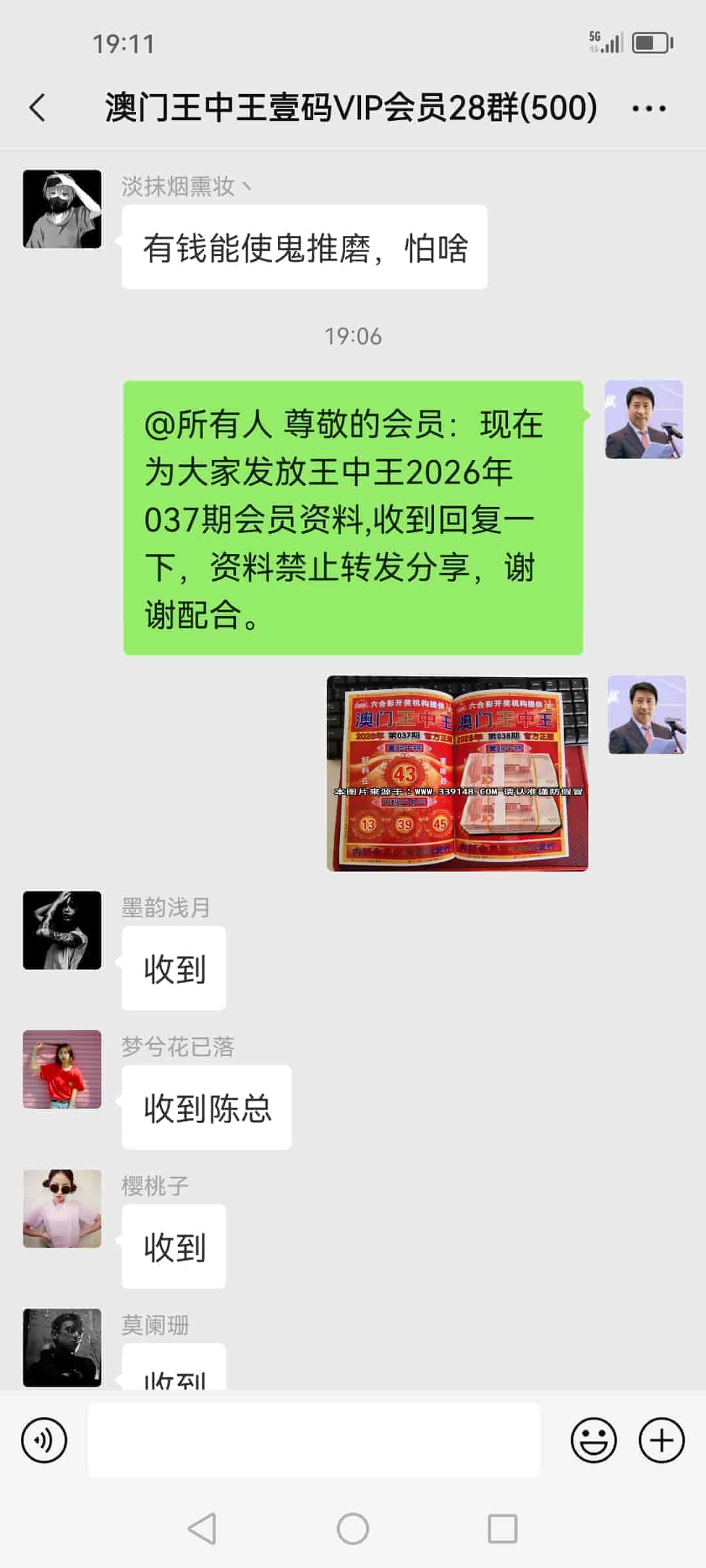Open sender avatar beside the @所有人 message
The width and height of the screenshot is (706, 1568).
644,419
